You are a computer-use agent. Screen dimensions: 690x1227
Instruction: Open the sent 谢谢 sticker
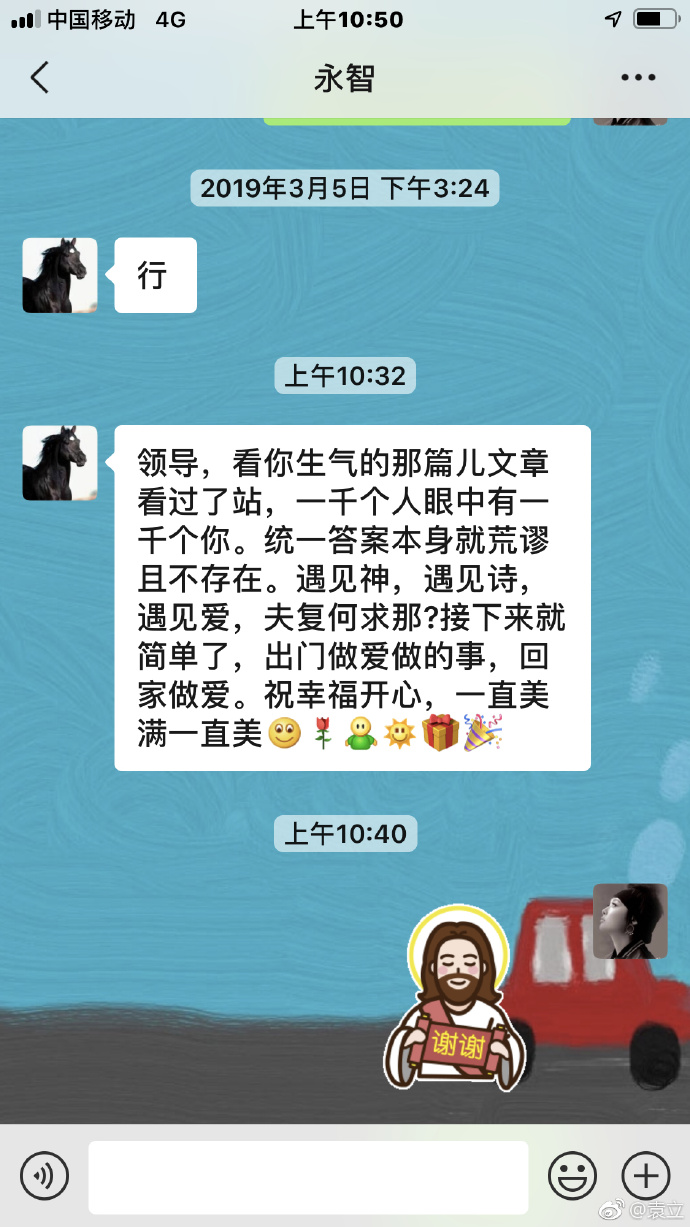(457, 1000)
